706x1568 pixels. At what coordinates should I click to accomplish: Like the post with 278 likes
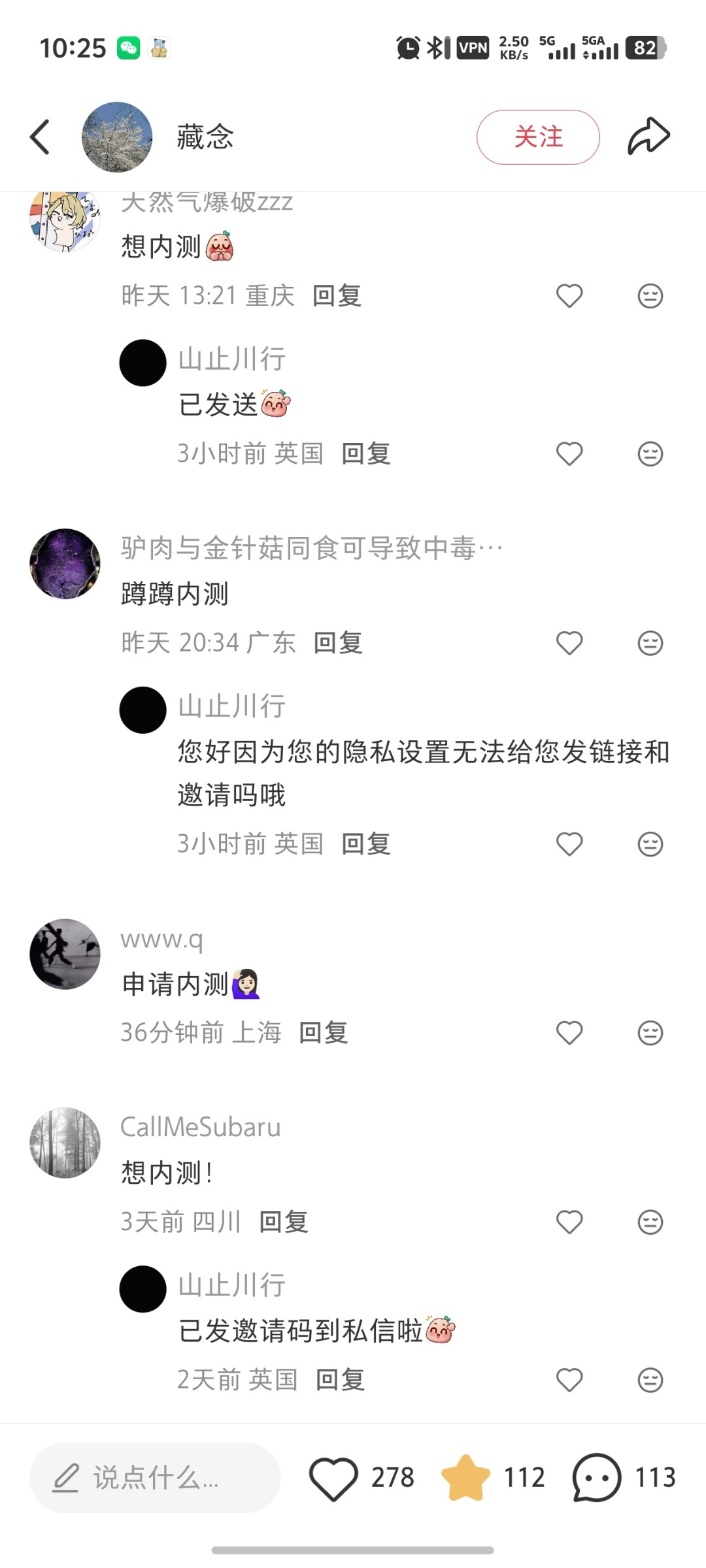(333, 1478)
